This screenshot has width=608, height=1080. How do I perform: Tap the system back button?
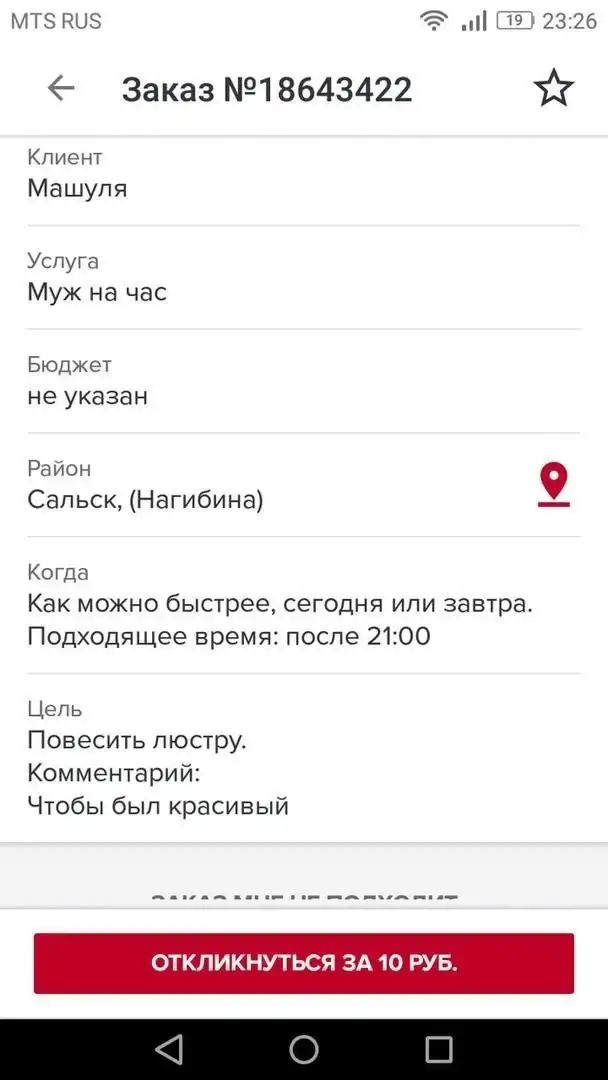pos(169,1048)
